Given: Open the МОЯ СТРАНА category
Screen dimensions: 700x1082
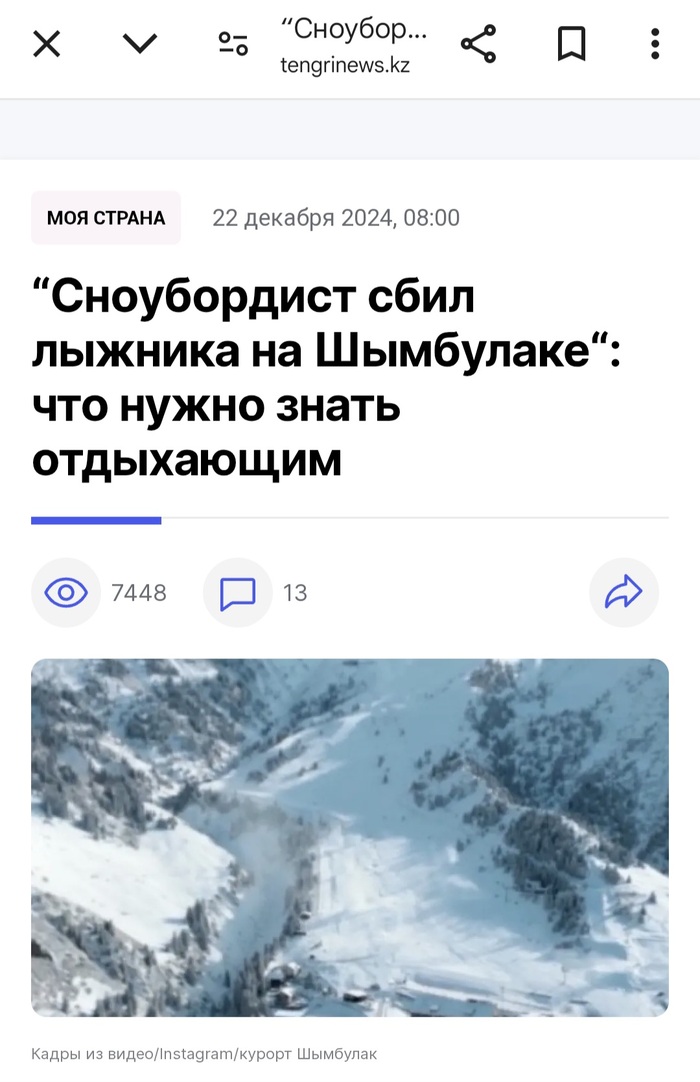Looking at the screenshot, I should 106,218.
